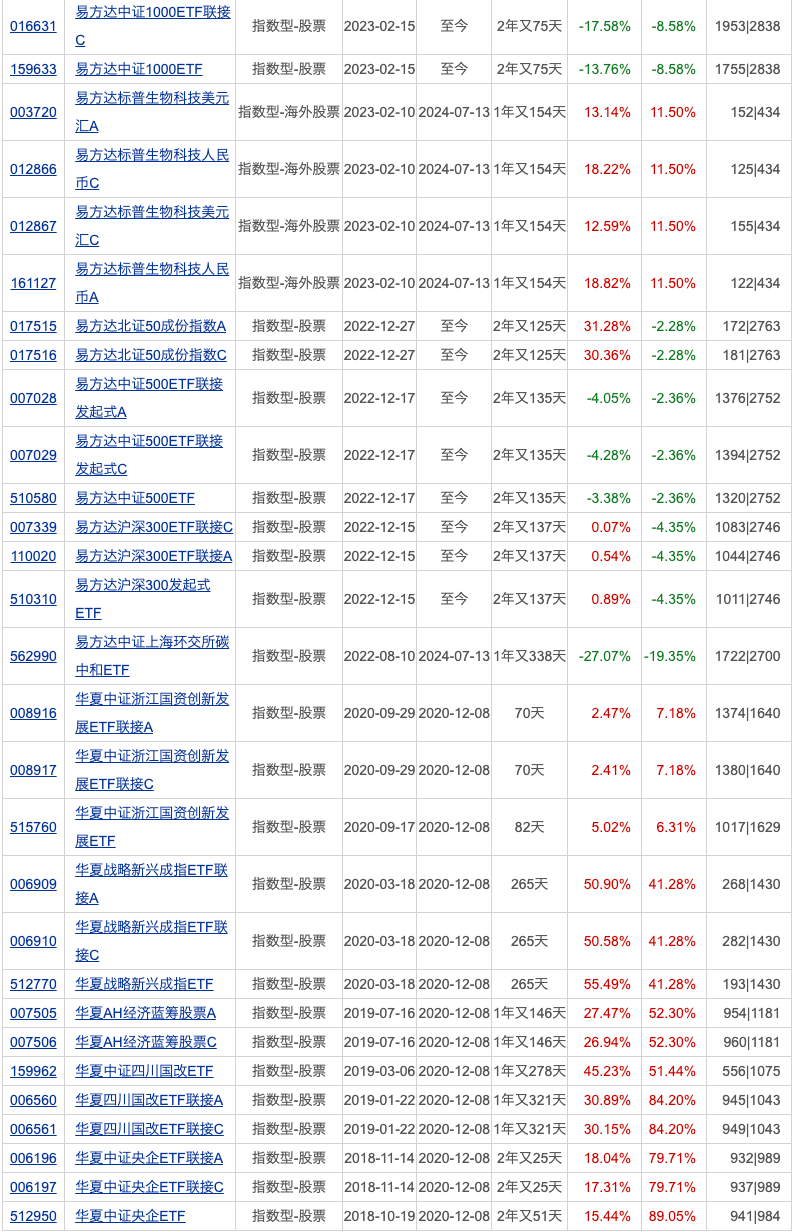
Task: Open 华夏四川国改ETF联接A link
Action: click(x=149, y=1100)
